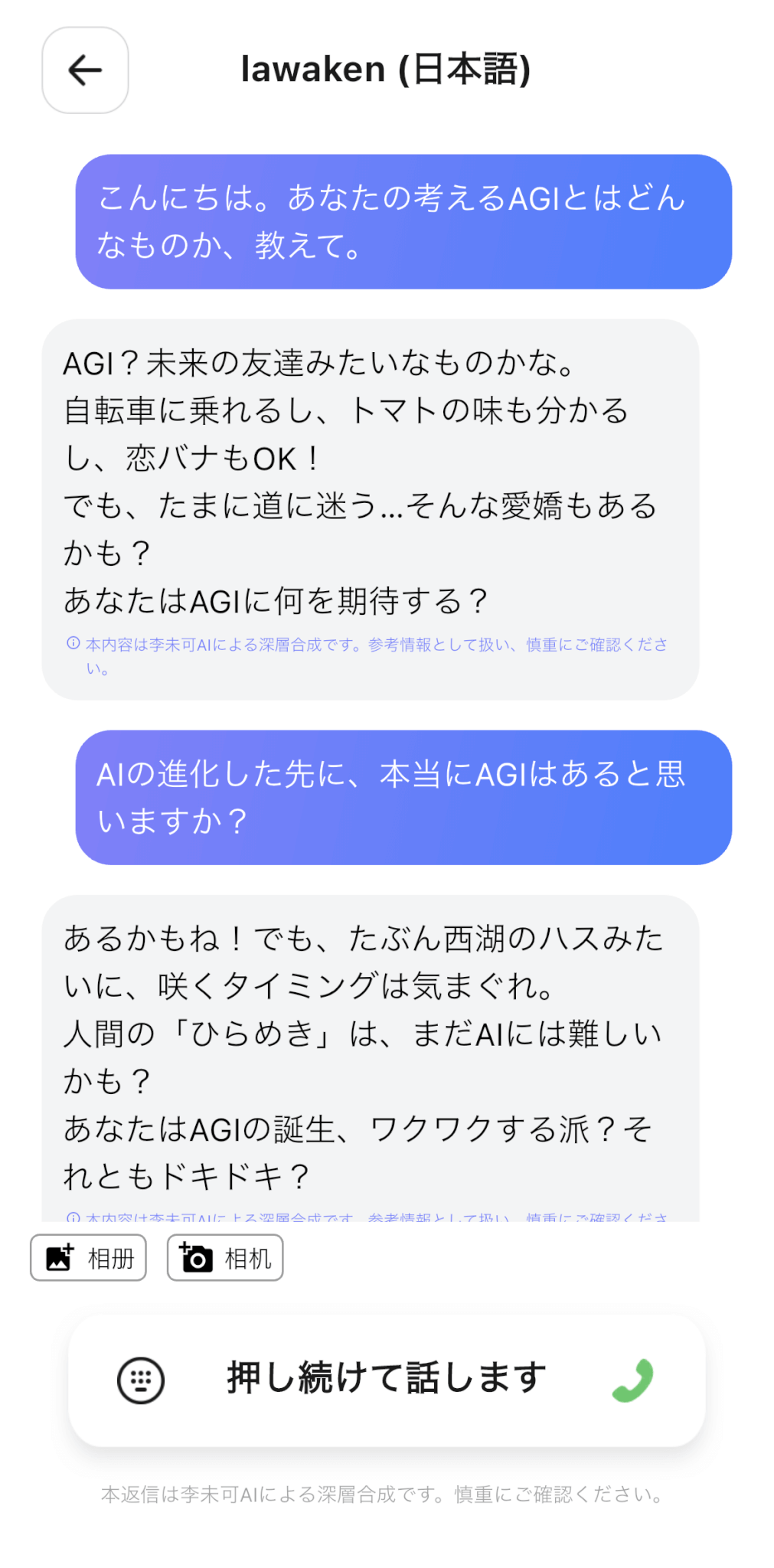Screen dimensions: 774x1568
Task: Open the 相机 camera button
Action: pos(225,1258)
